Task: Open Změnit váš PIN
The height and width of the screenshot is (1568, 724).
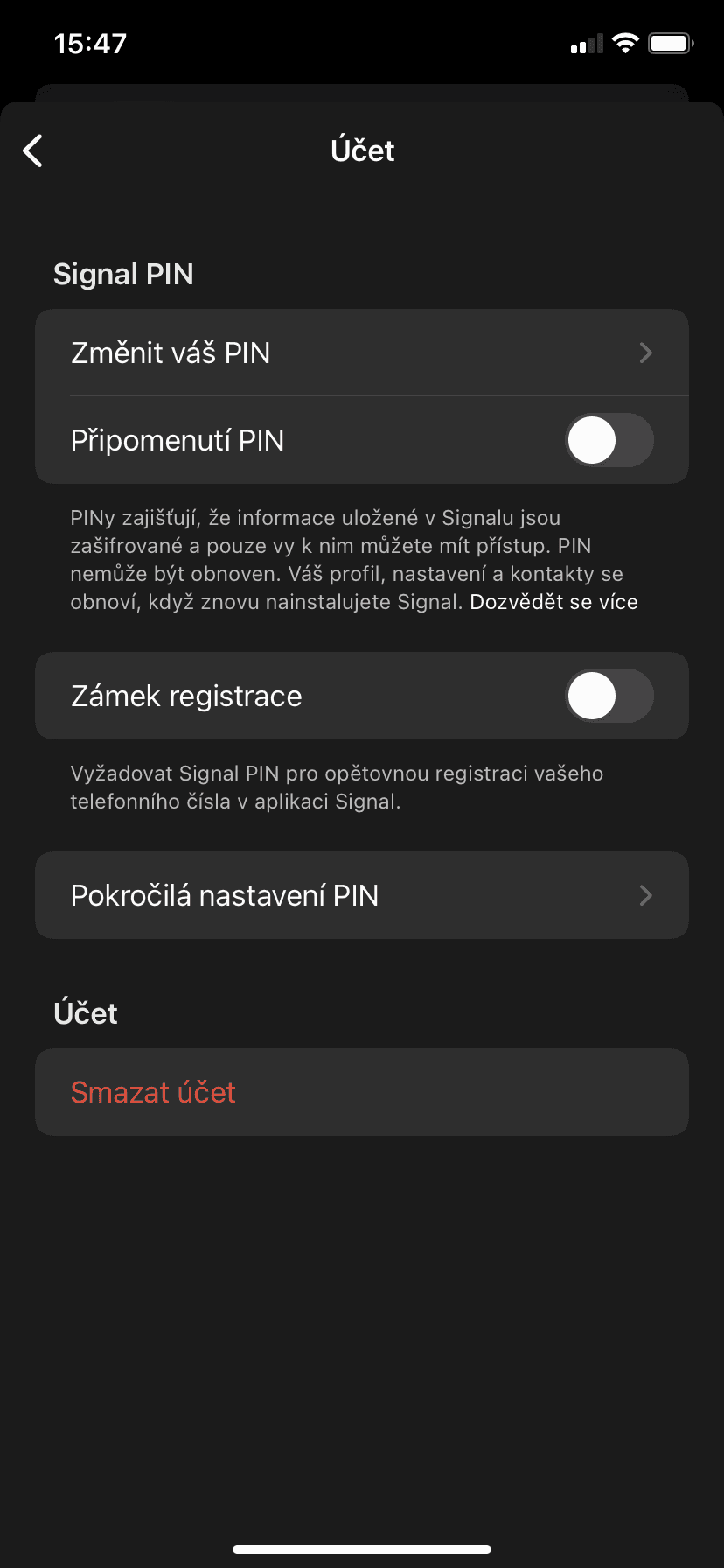Action: point(362,353)
